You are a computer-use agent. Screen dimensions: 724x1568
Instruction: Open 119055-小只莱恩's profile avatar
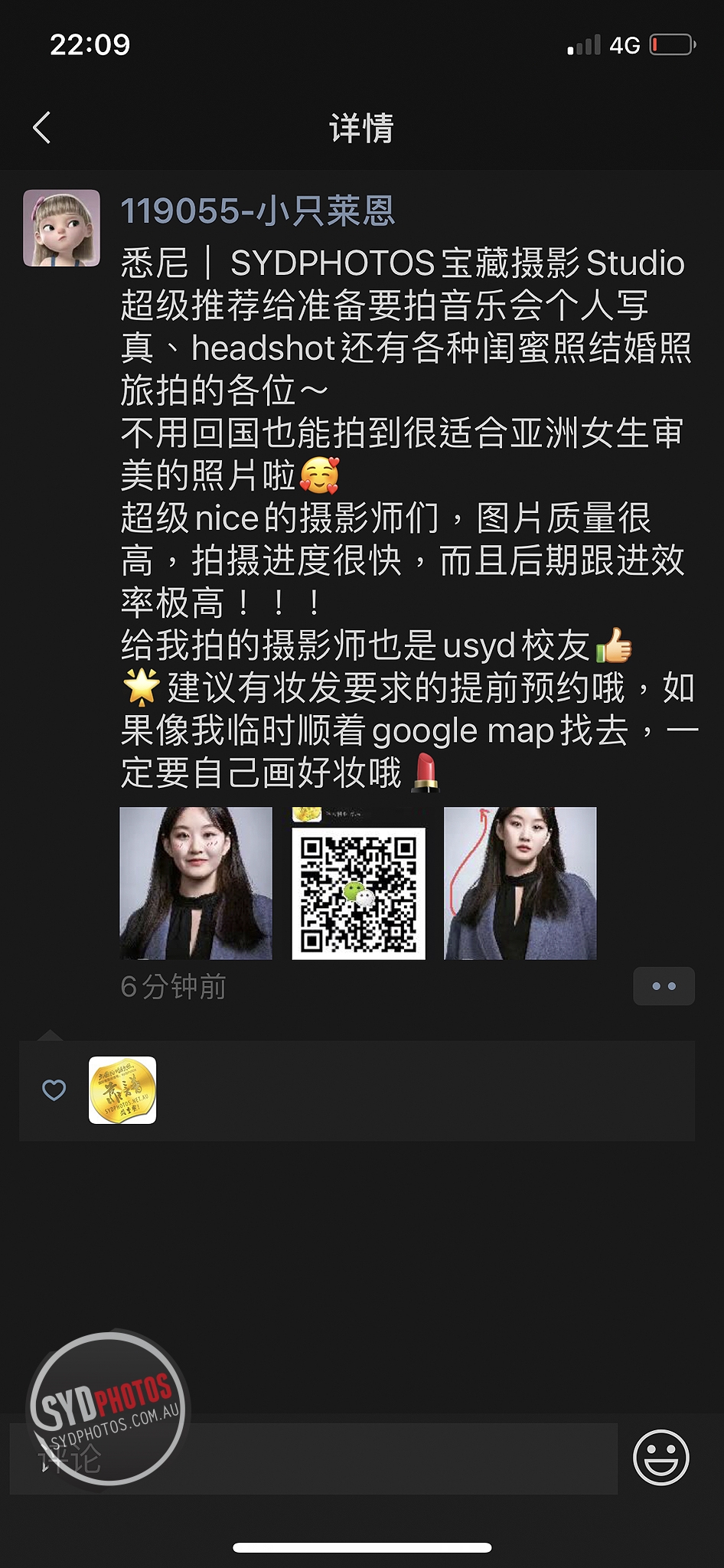pyautogui.click(x=61, y=228)
